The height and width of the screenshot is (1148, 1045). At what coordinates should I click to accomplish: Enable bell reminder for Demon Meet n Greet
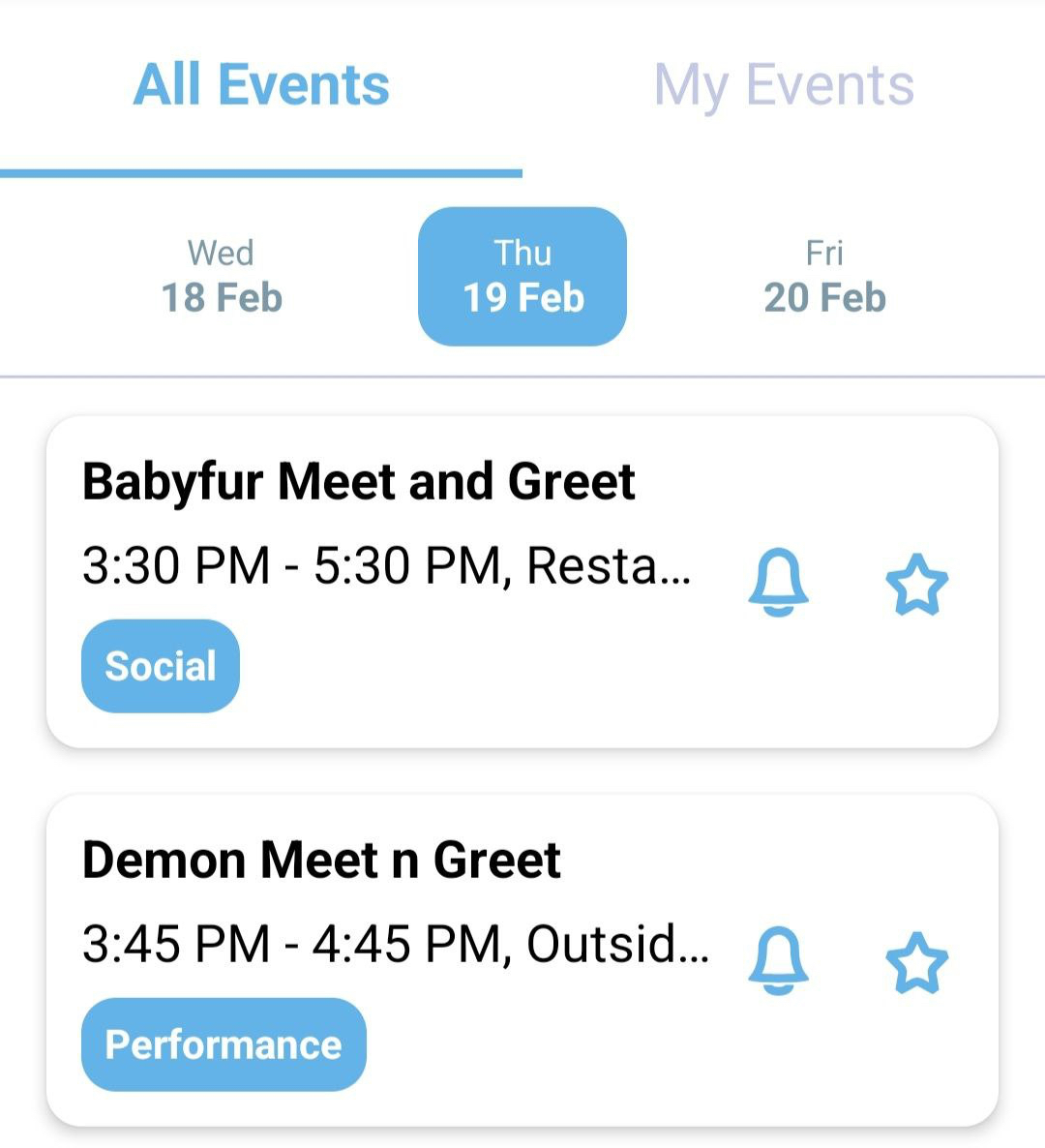coord(778,960)
